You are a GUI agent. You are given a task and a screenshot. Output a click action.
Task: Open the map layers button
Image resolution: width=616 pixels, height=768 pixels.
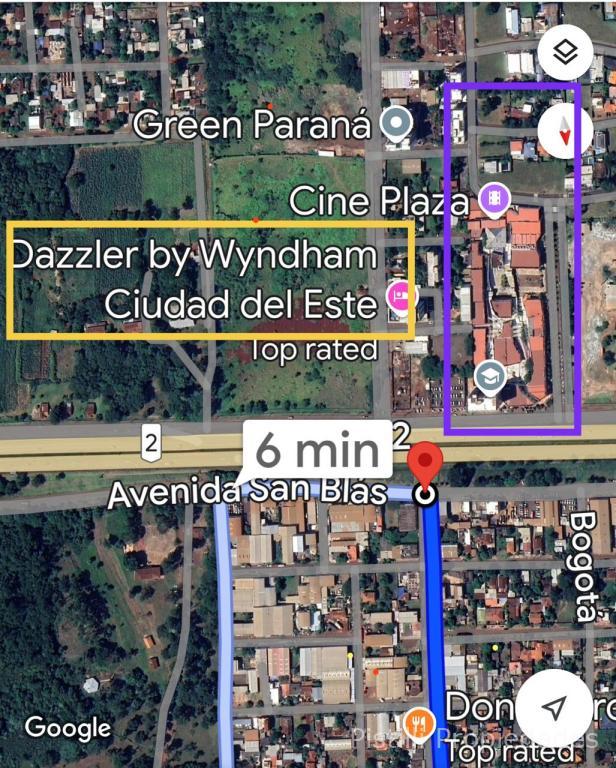pyautogui.click(x=566, y=52)
